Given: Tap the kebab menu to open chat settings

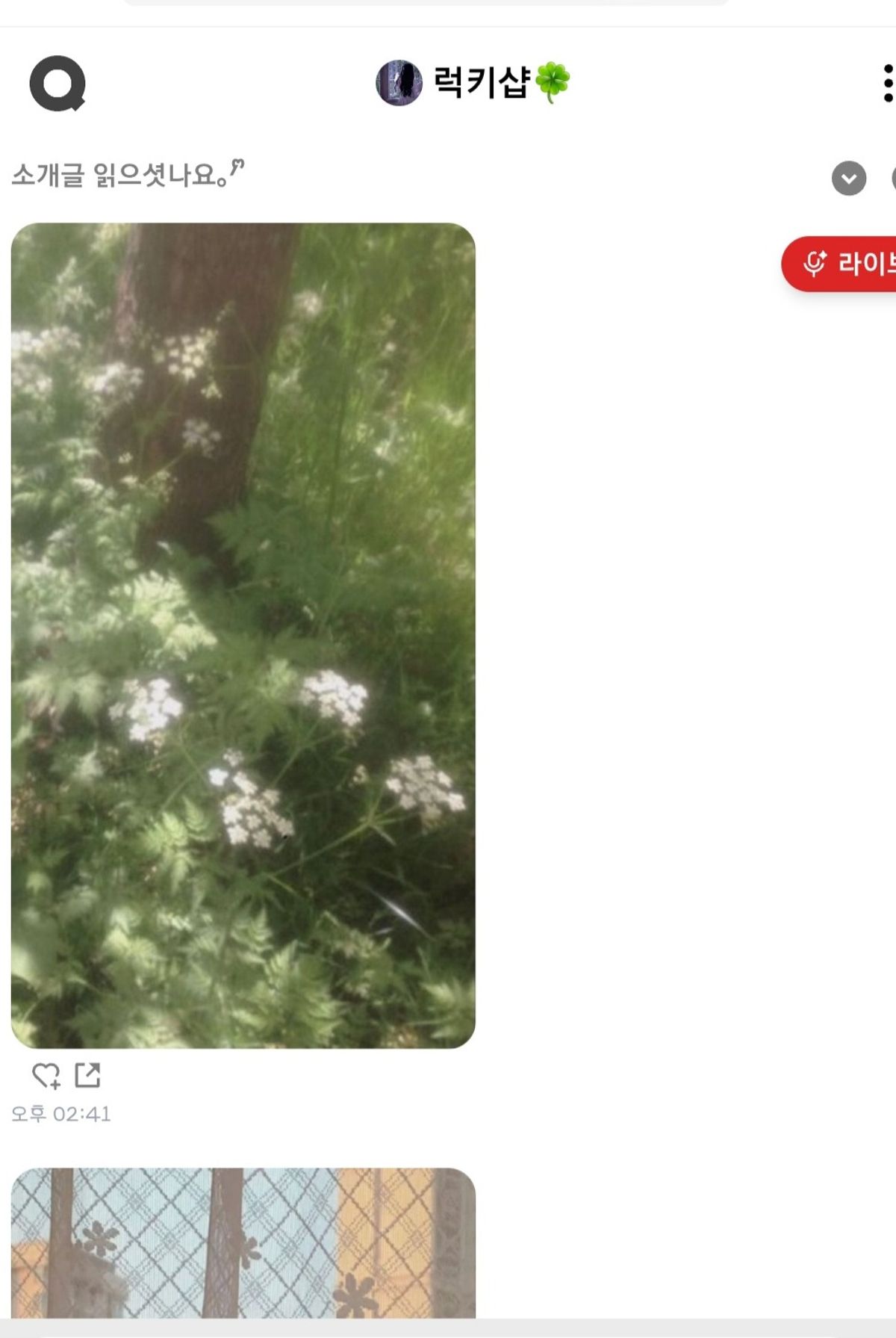Looking at the screenshot, I should (x=887, y=84).
